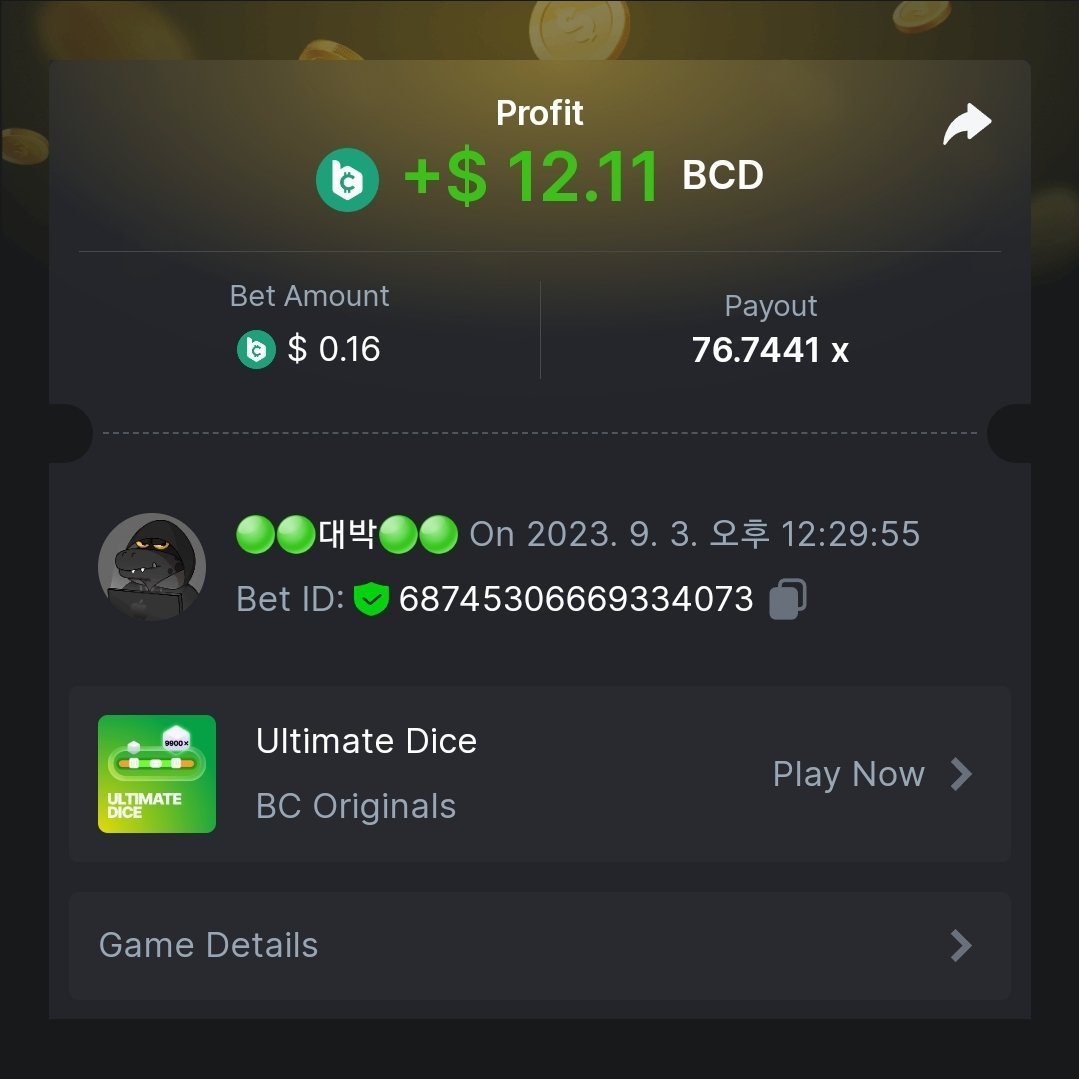Viewport: 1079px width, 1079px height.
Task: Expand Game Details
Action: [x=539, y=945]
